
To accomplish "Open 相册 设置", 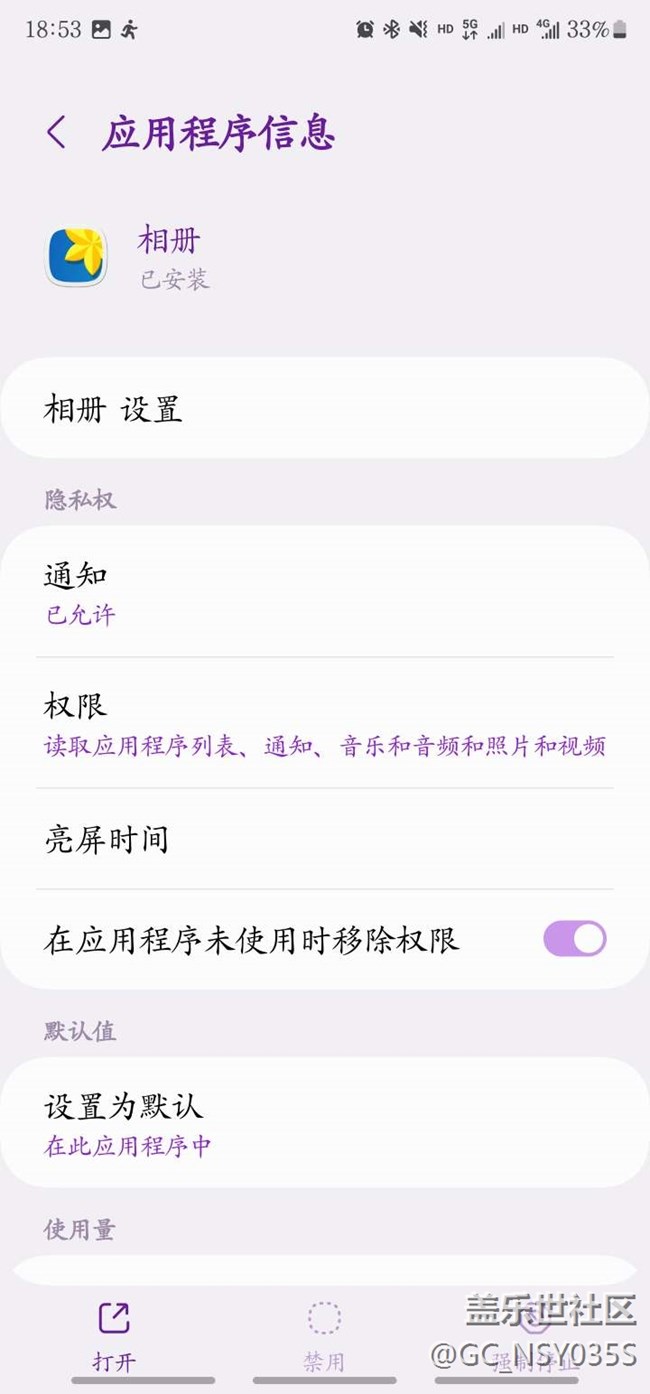I will 324,409.
